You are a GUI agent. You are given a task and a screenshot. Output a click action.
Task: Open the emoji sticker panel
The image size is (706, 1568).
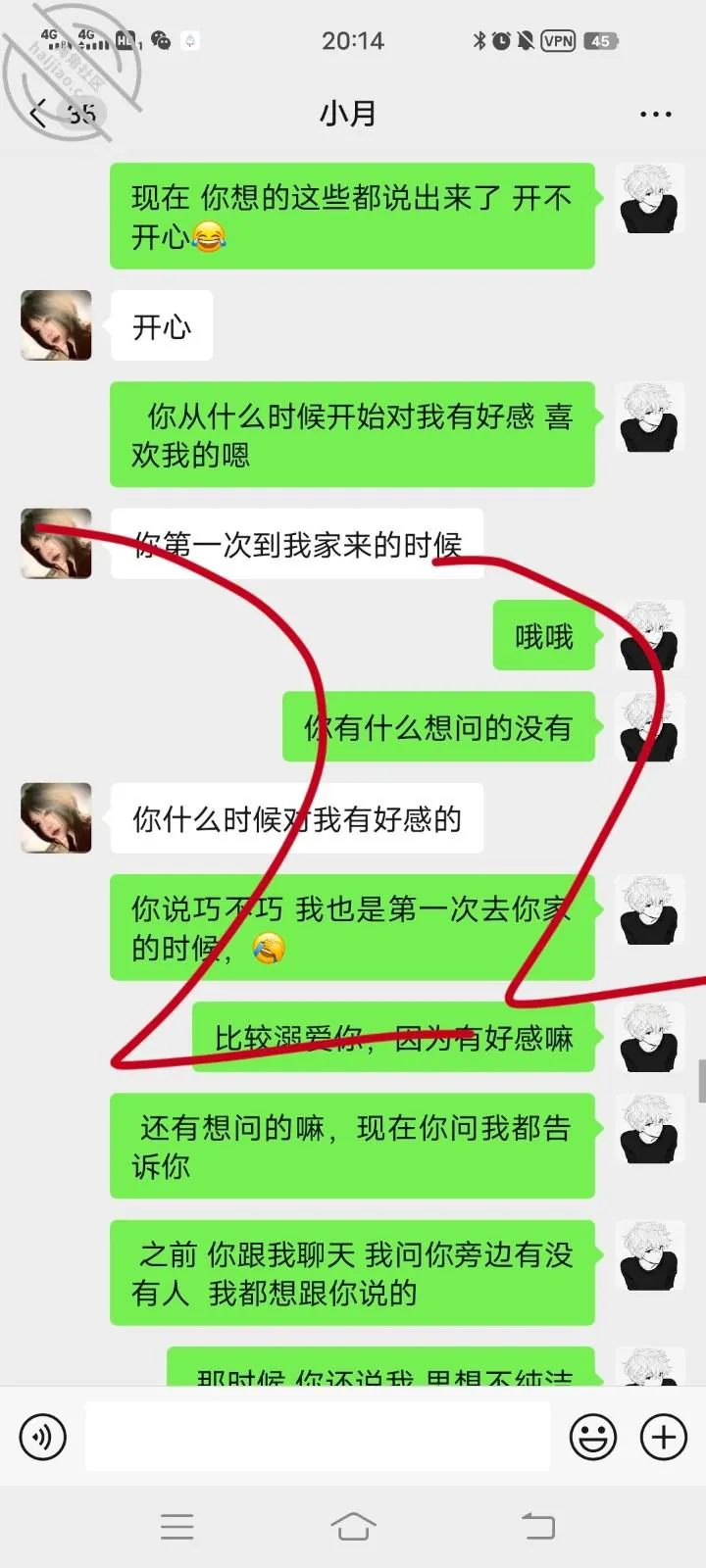coord(593,1438)
